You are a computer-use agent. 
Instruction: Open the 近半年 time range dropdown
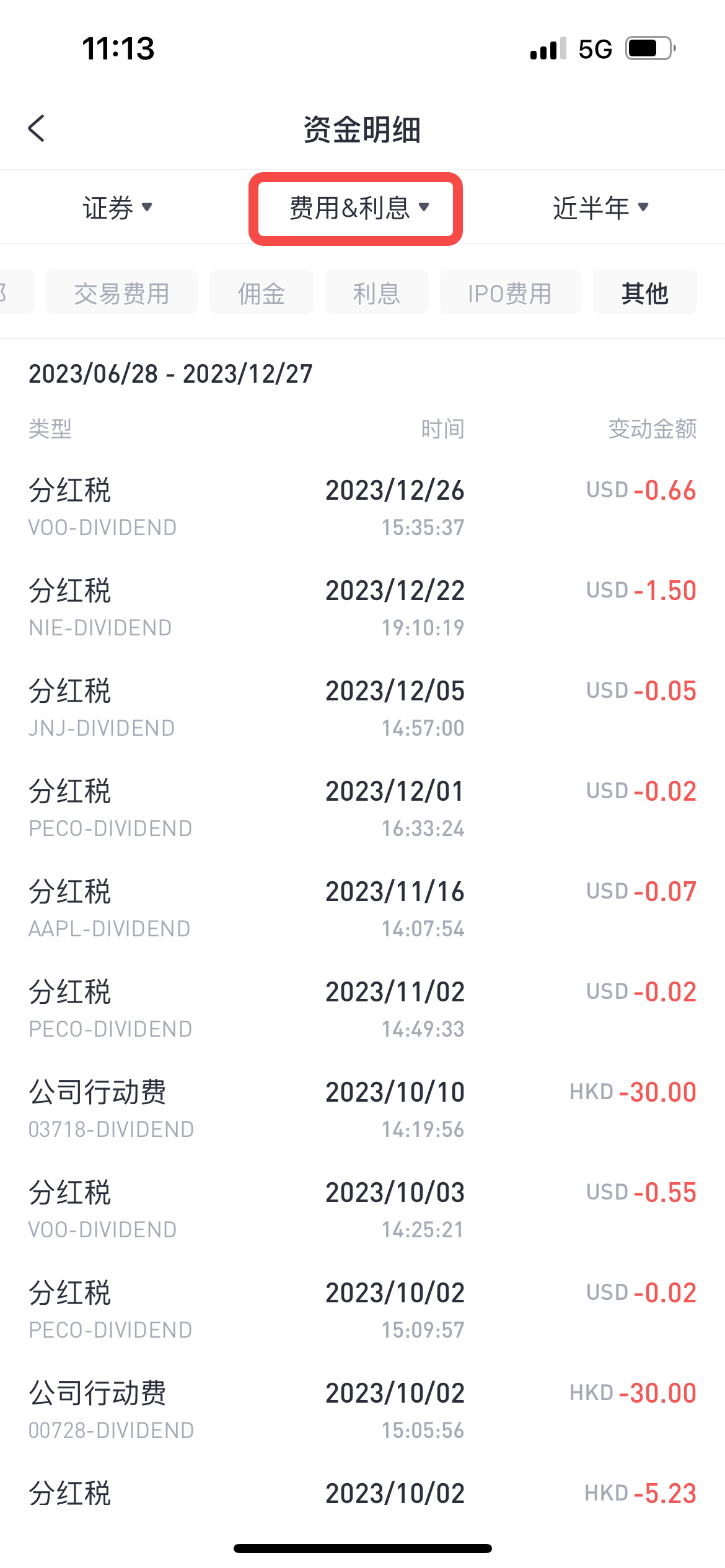600,207
